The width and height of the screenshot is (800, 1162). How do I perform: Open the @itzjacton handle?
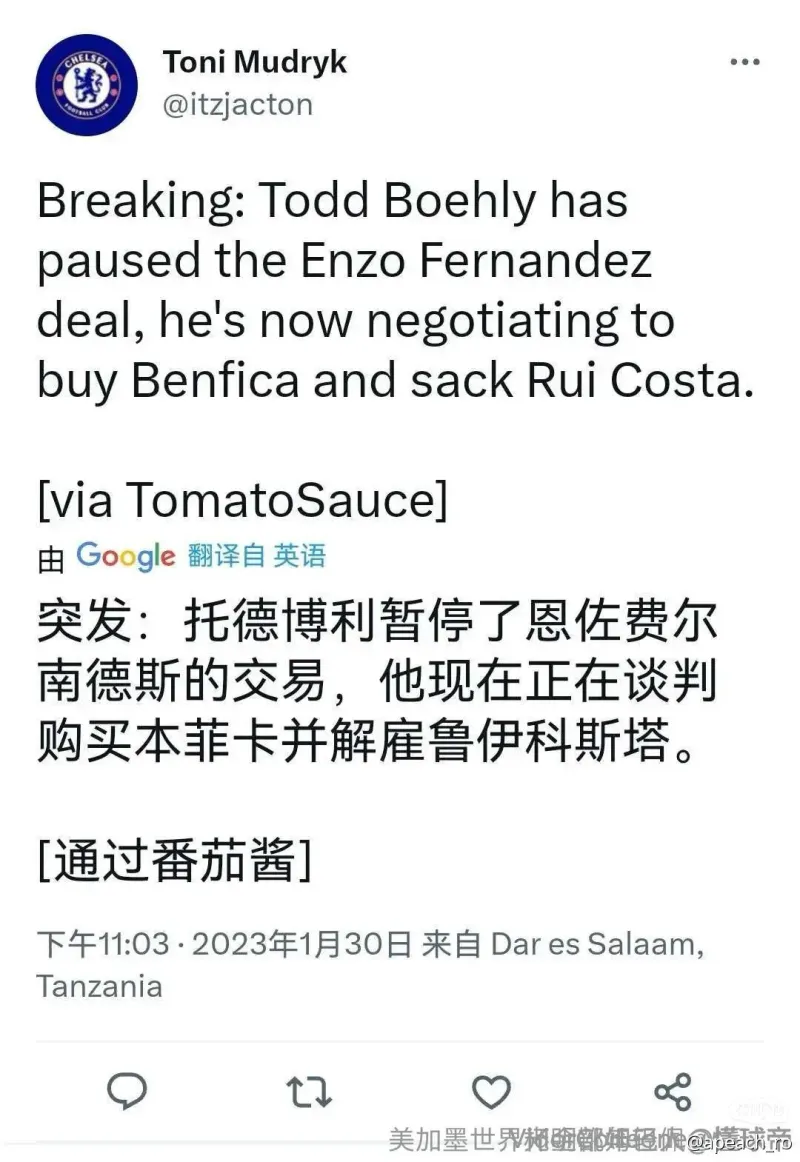[237, 104]
